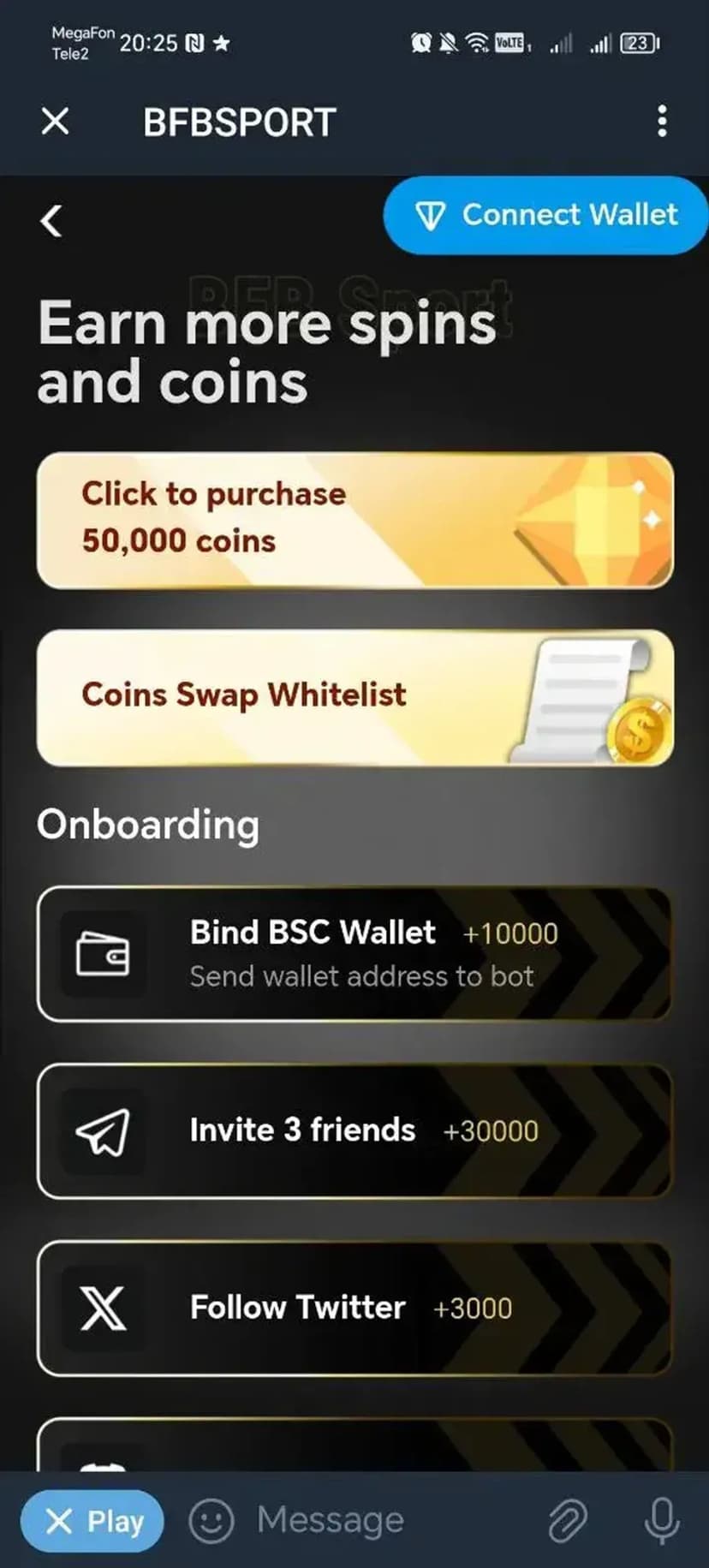Open the purchase 50,000 coins banner

click(354, 520)
